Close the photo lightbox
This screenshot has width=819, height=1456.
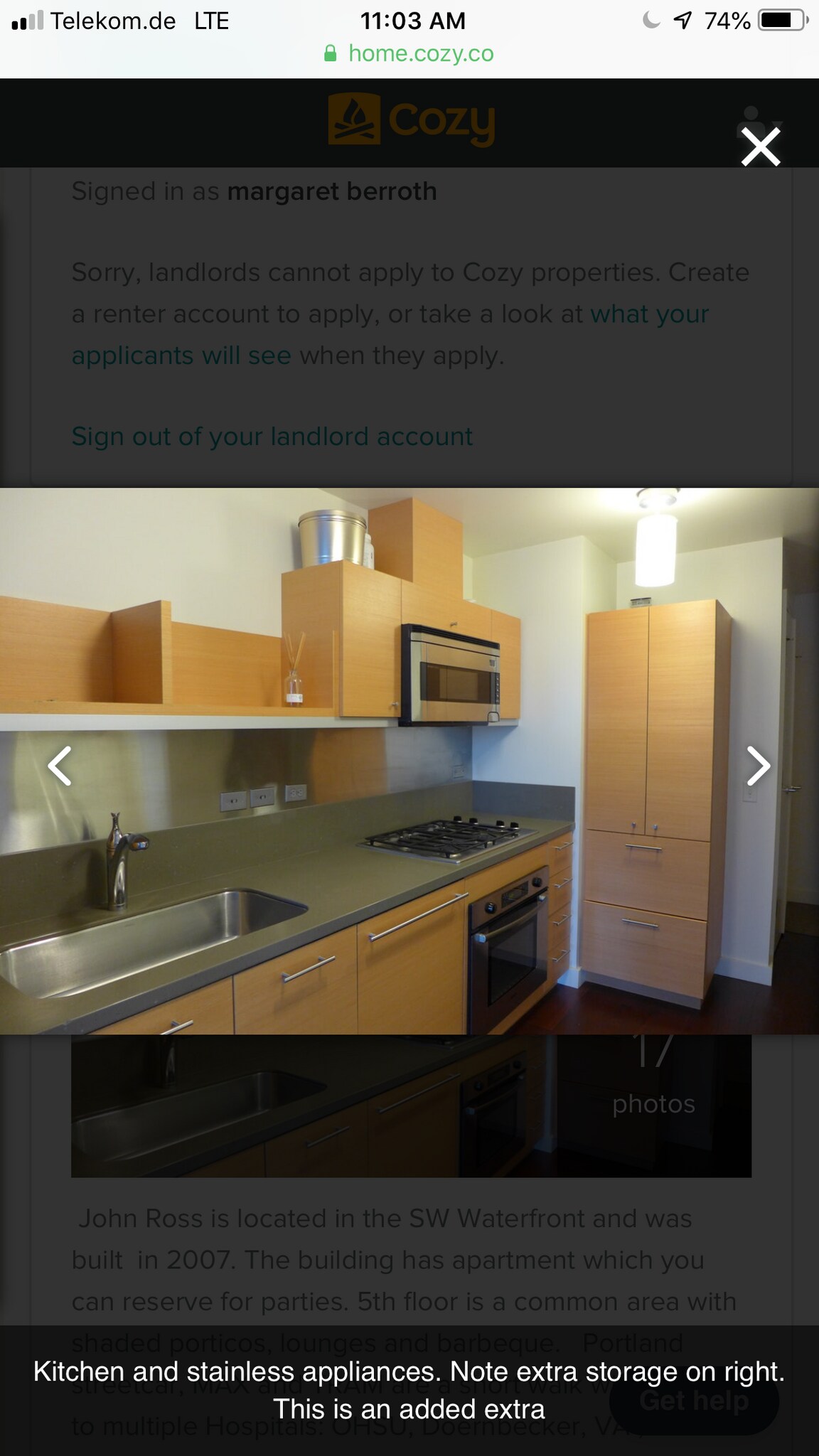[760, 147]
